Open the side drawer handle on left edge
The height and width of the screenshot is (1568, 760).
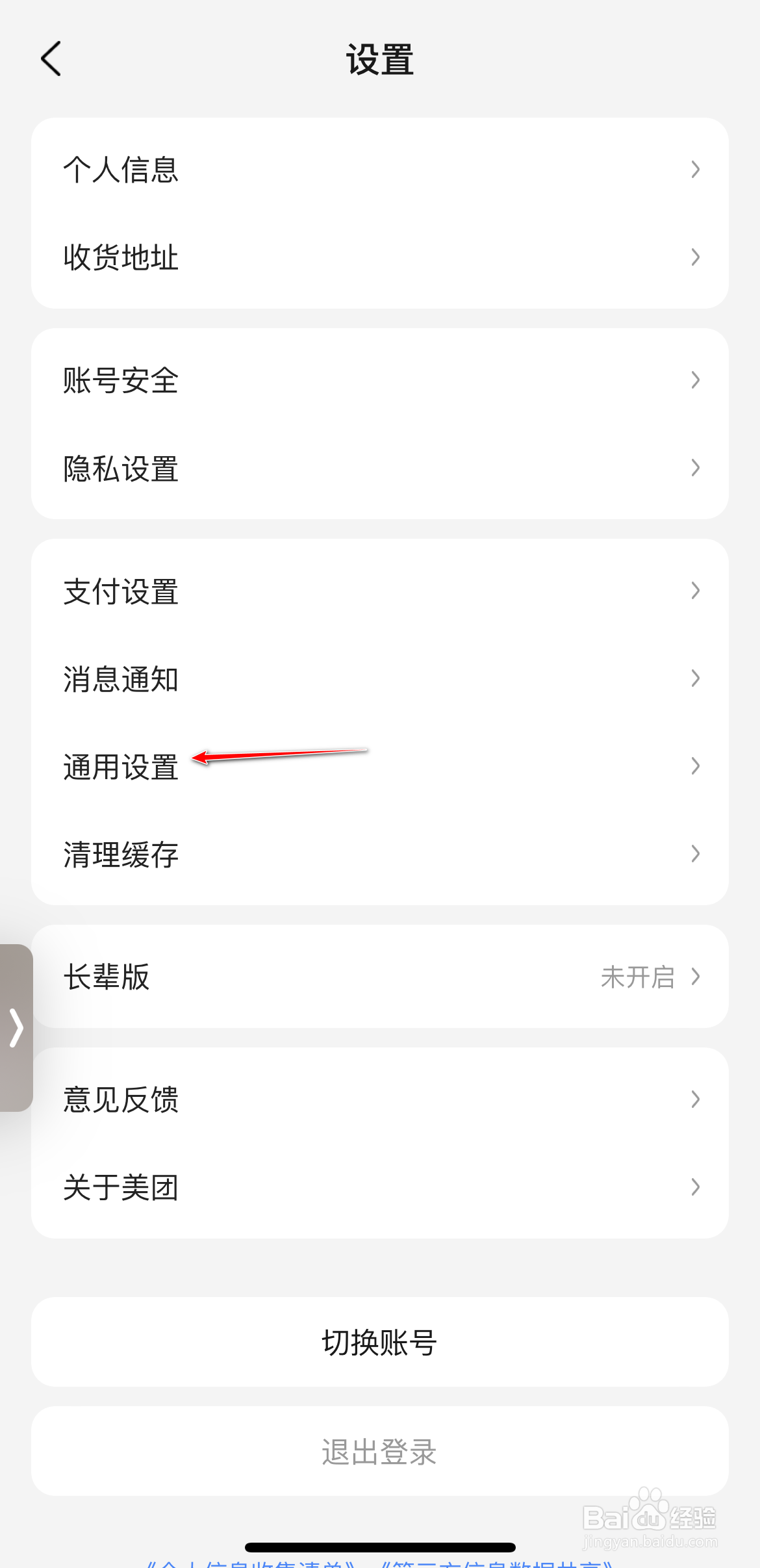(16, 1029)
